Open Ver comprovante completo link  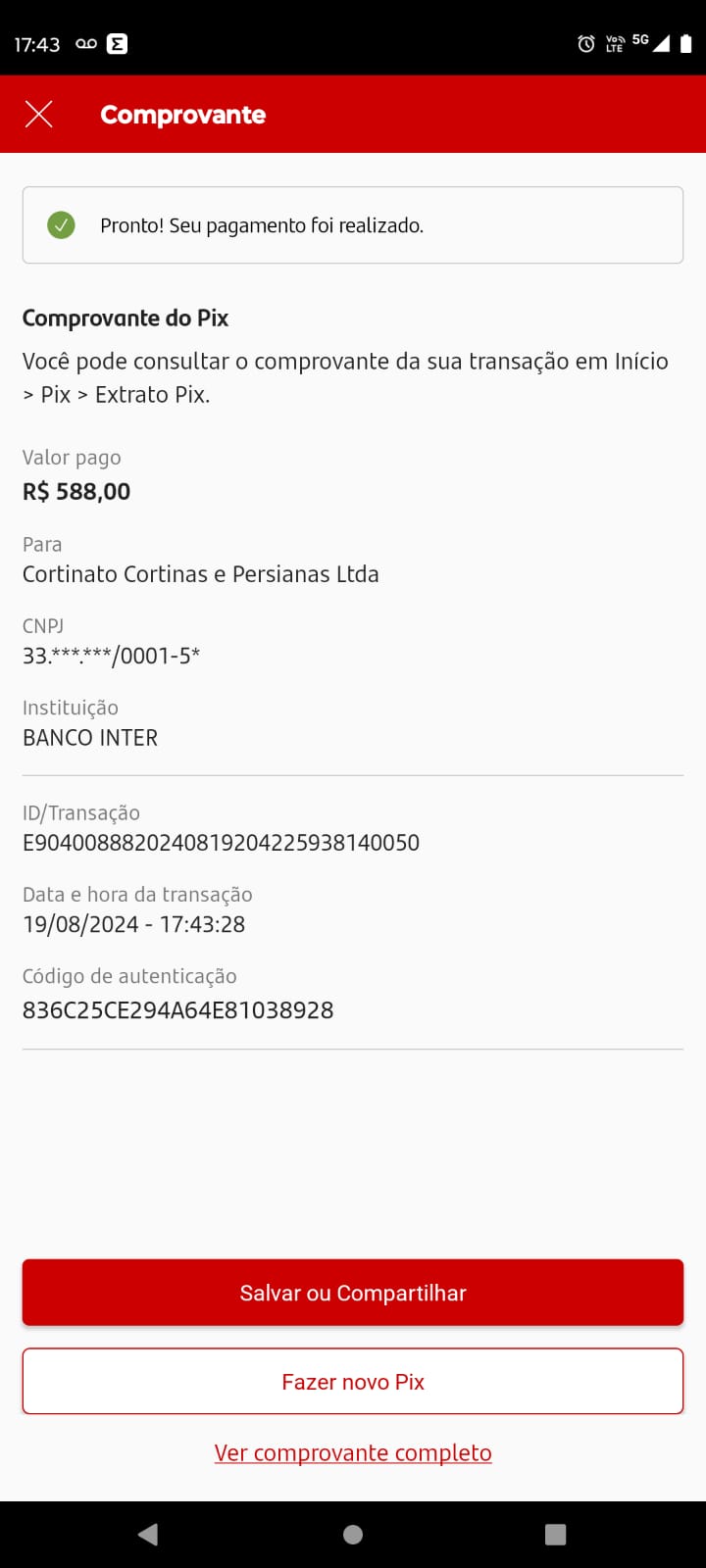[x=353, y=1452]
